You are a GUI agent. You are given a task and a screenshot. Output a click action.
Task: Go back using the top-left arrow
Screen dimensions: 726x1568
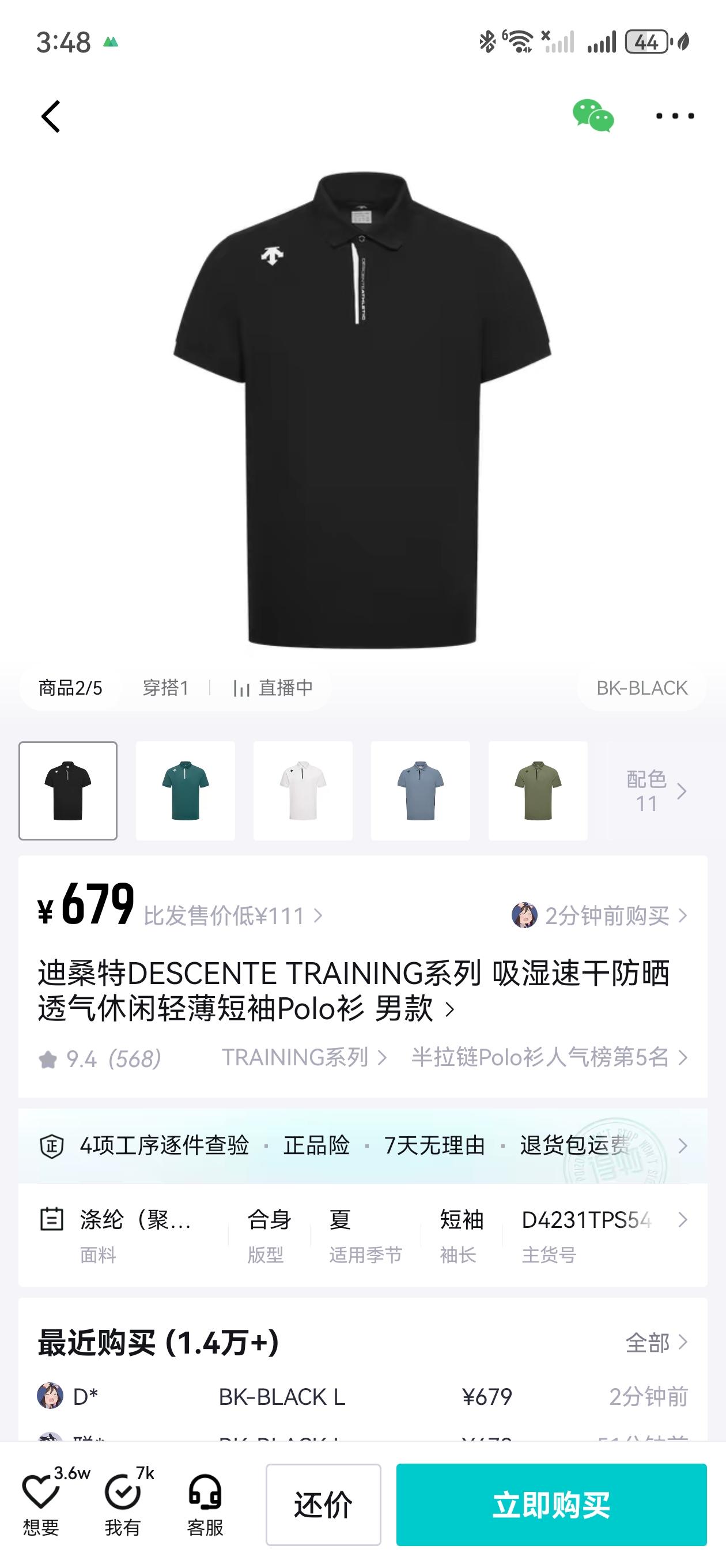pyautogui.click(x=51, y=116)
